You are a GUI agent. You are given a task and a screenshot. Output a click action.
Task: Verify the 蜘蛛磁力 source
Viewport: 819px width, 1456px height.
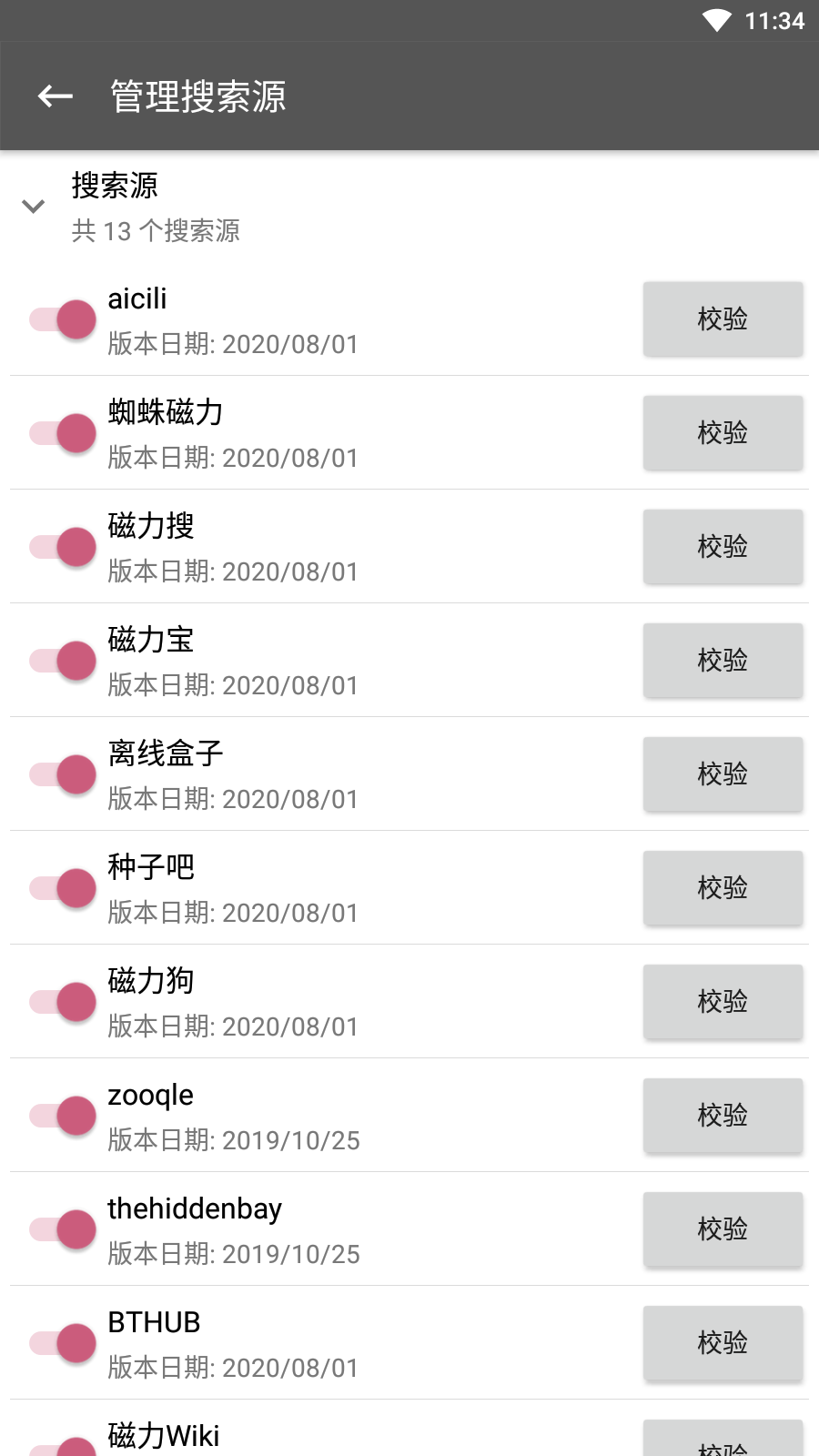tap(723, 433)
